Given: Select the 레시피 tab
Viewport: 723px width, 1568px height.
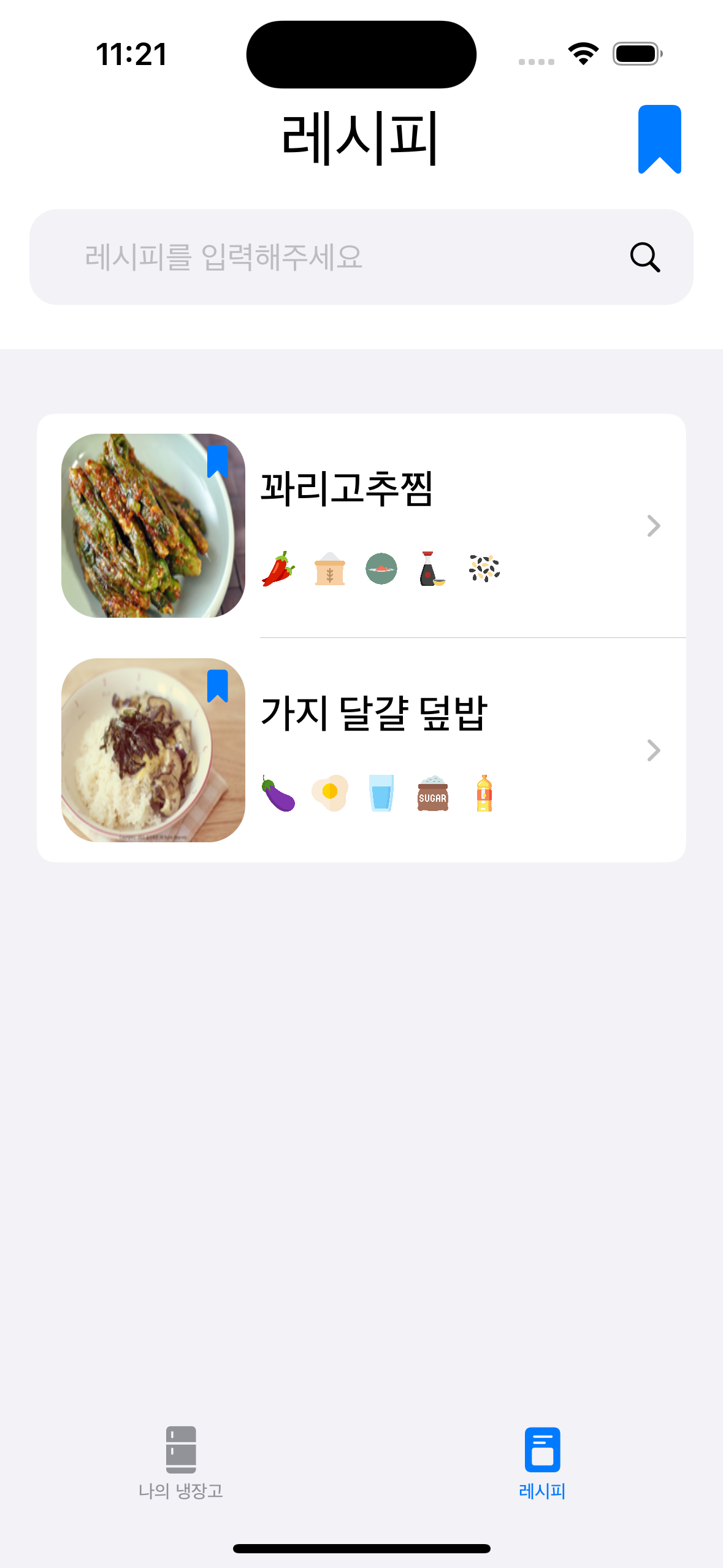Looking at the screenshot, I should tap(542, 1462).
